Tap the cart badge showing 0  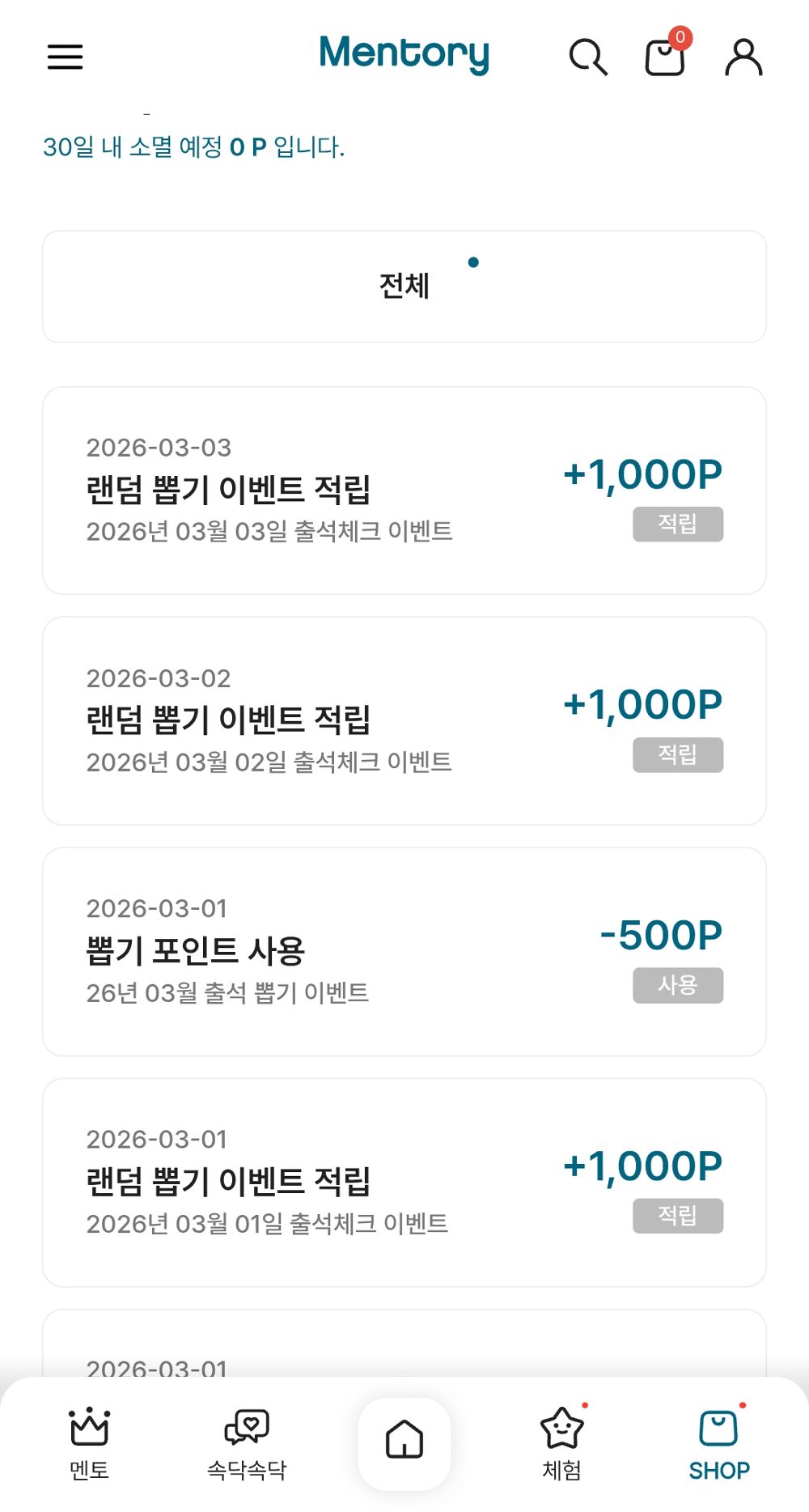[x=680, y=36]
